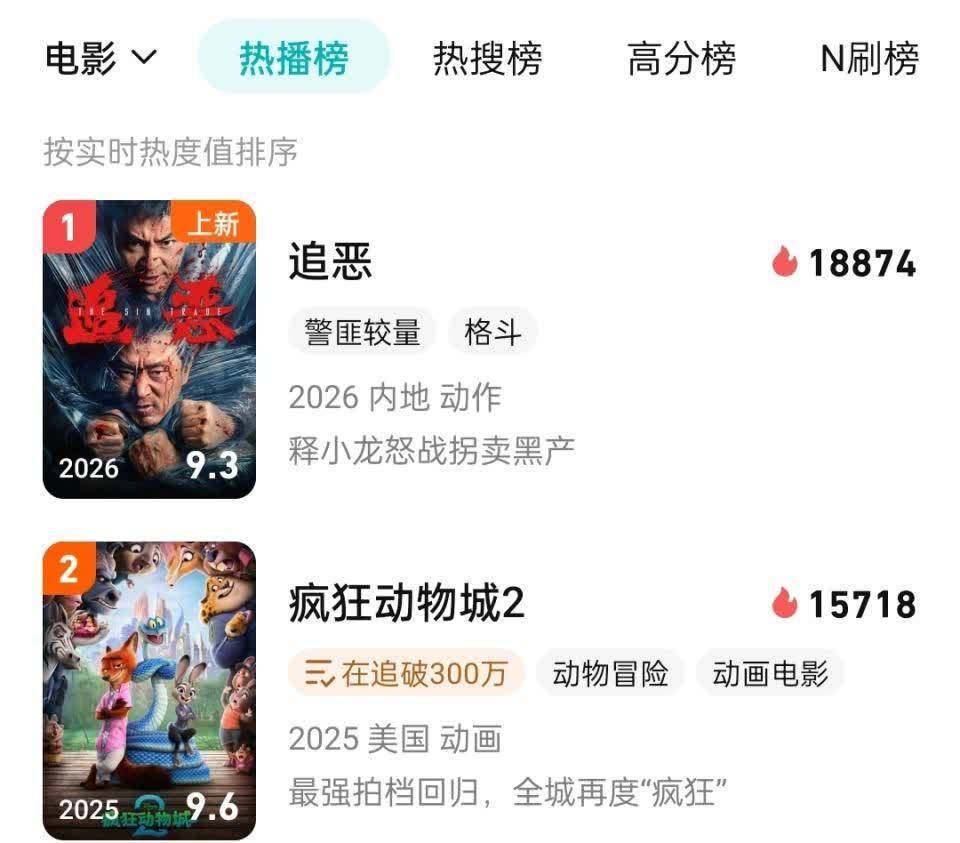Select the 动画电影 tag
The width and height of the screenshot is (960, 843).
770,673
